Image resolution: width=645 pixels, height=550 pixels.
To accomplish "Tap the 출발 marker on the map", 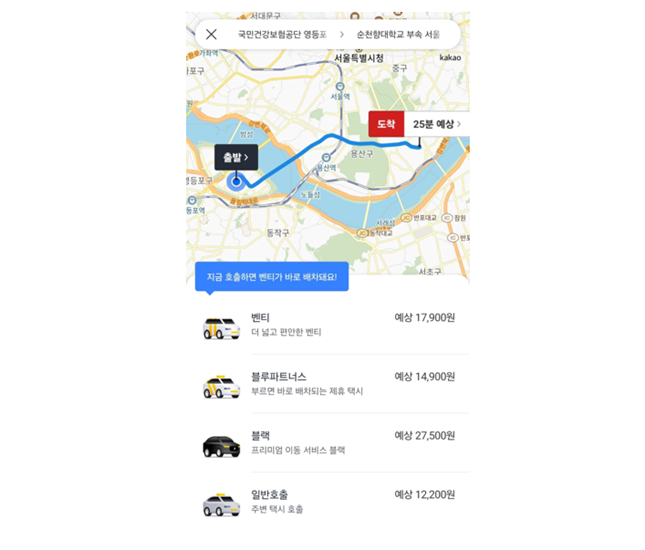I will (236, 157).
